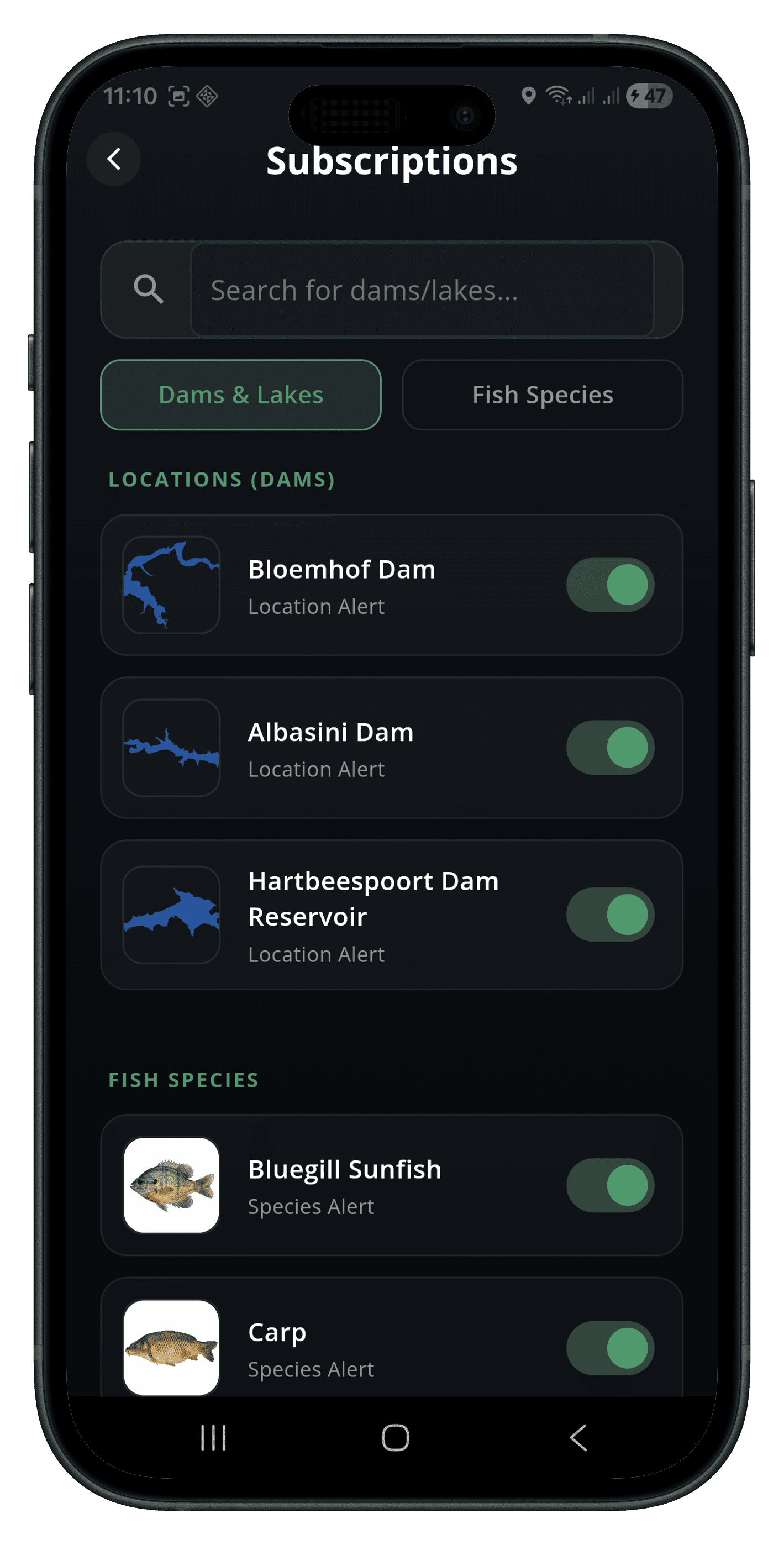This screenshot has width=784, height=1545.
Task: Disable Bluegill Sunfish species alert
Action: pyautogui.click(x=610, y=1185)
